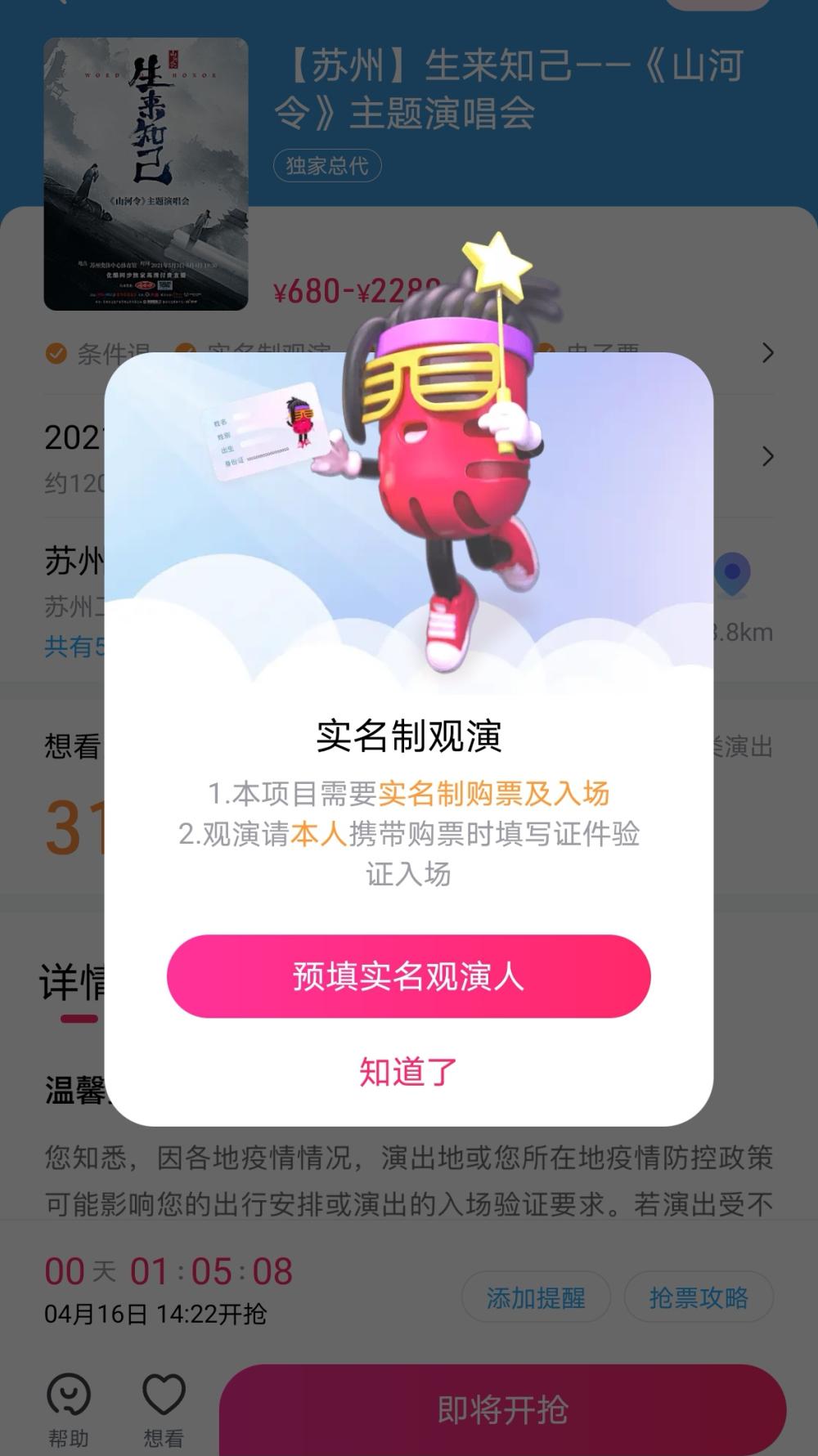Tap the 即将开抢 button

[x=502, y=1409]
